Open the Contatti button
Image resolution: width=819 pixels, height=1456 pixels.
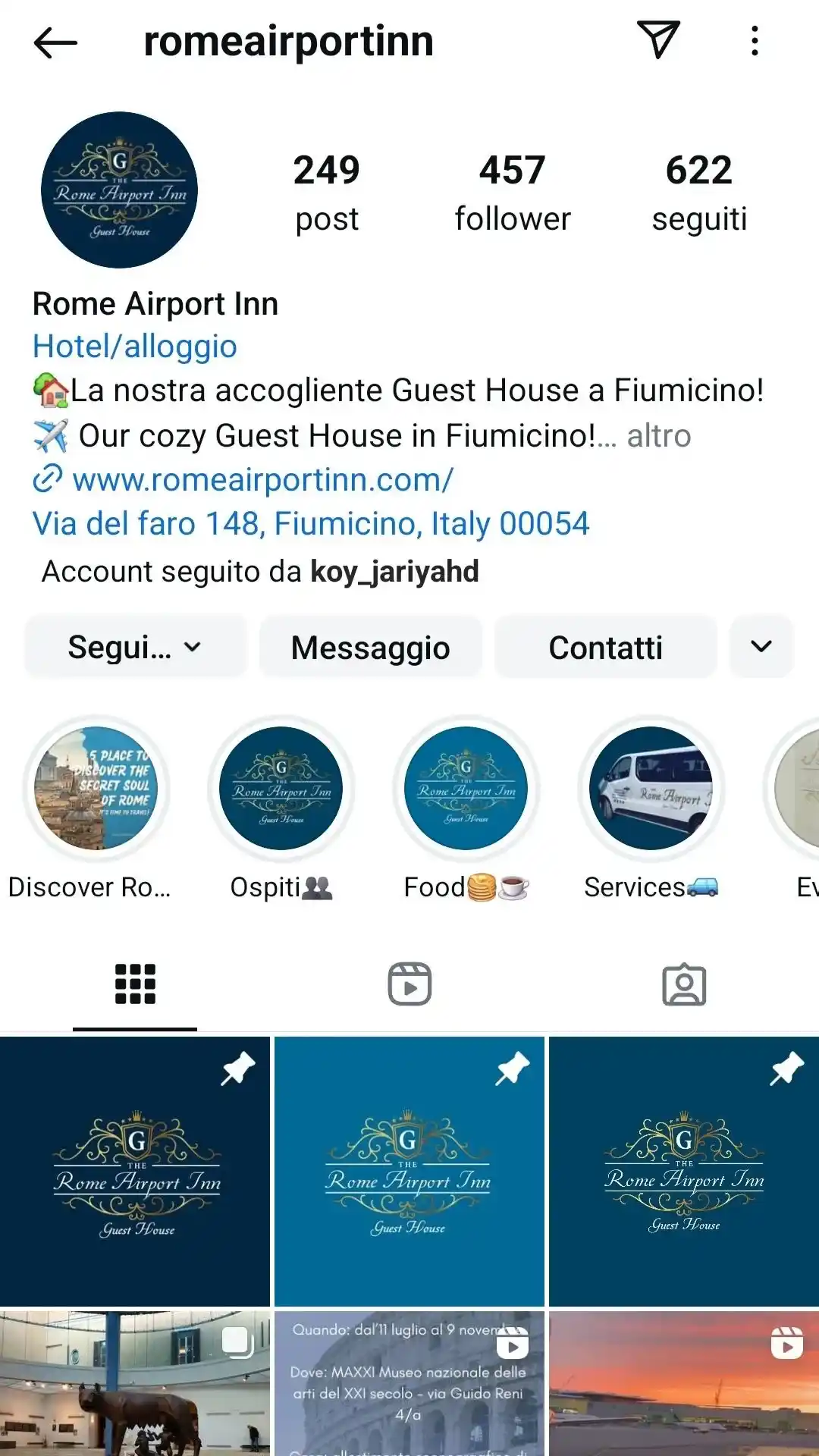coord(606,647)
